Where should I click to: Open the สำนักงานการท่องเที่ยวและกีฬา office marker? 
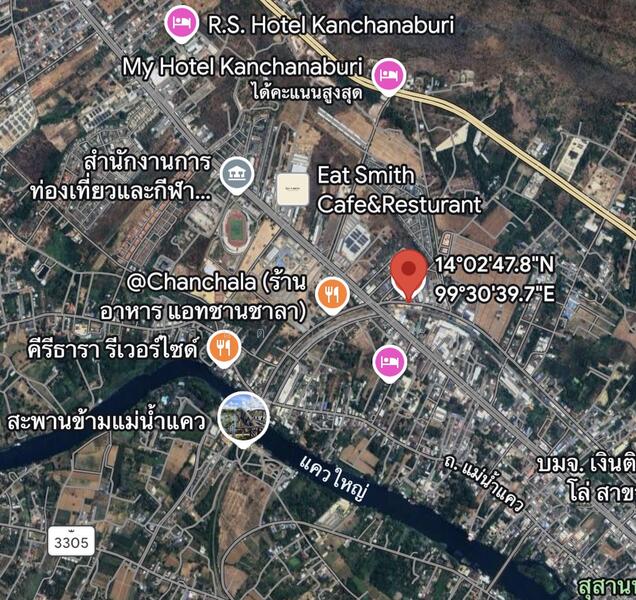tap(236, 175)
